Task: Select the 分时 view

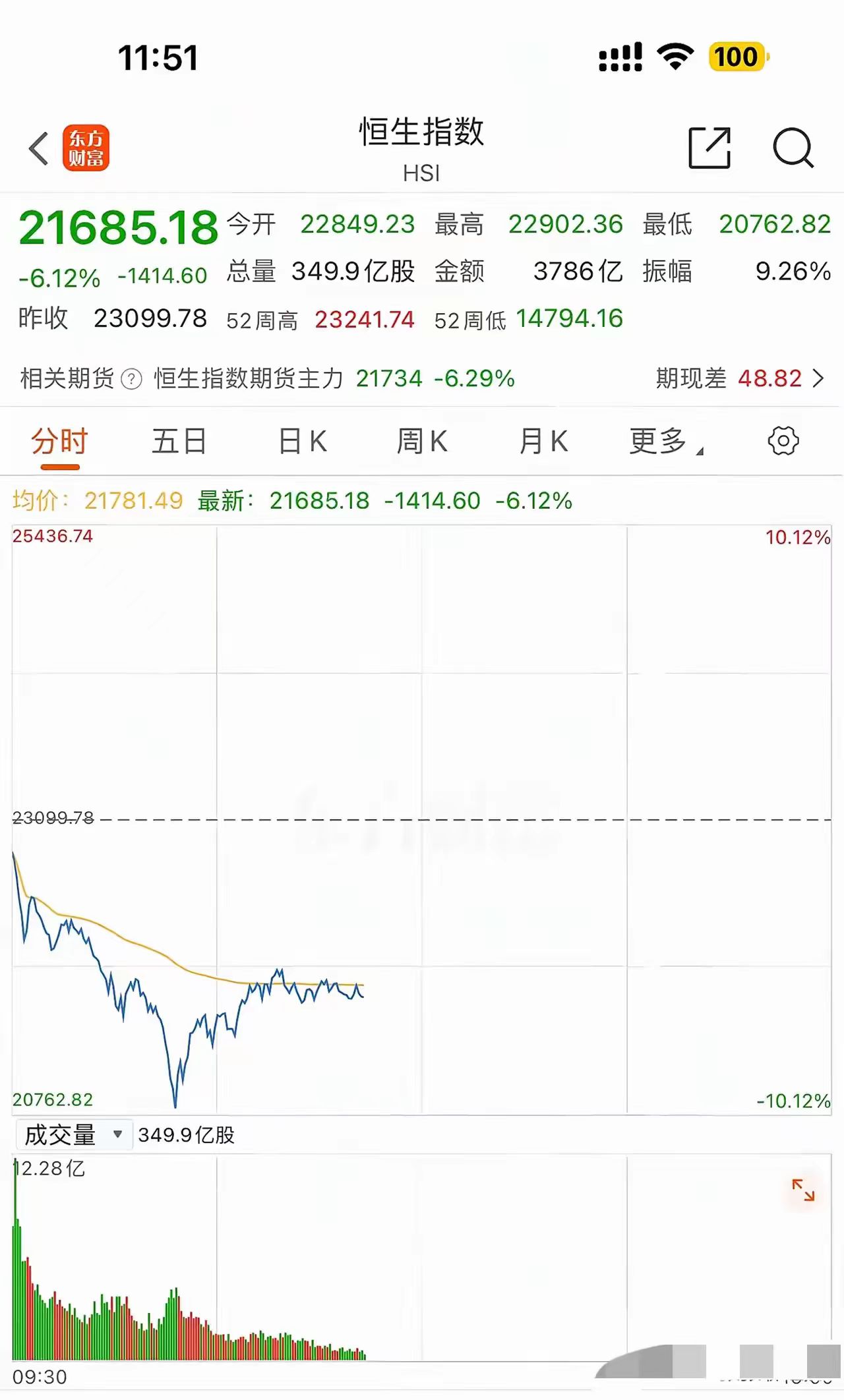Action: [58, 440]
